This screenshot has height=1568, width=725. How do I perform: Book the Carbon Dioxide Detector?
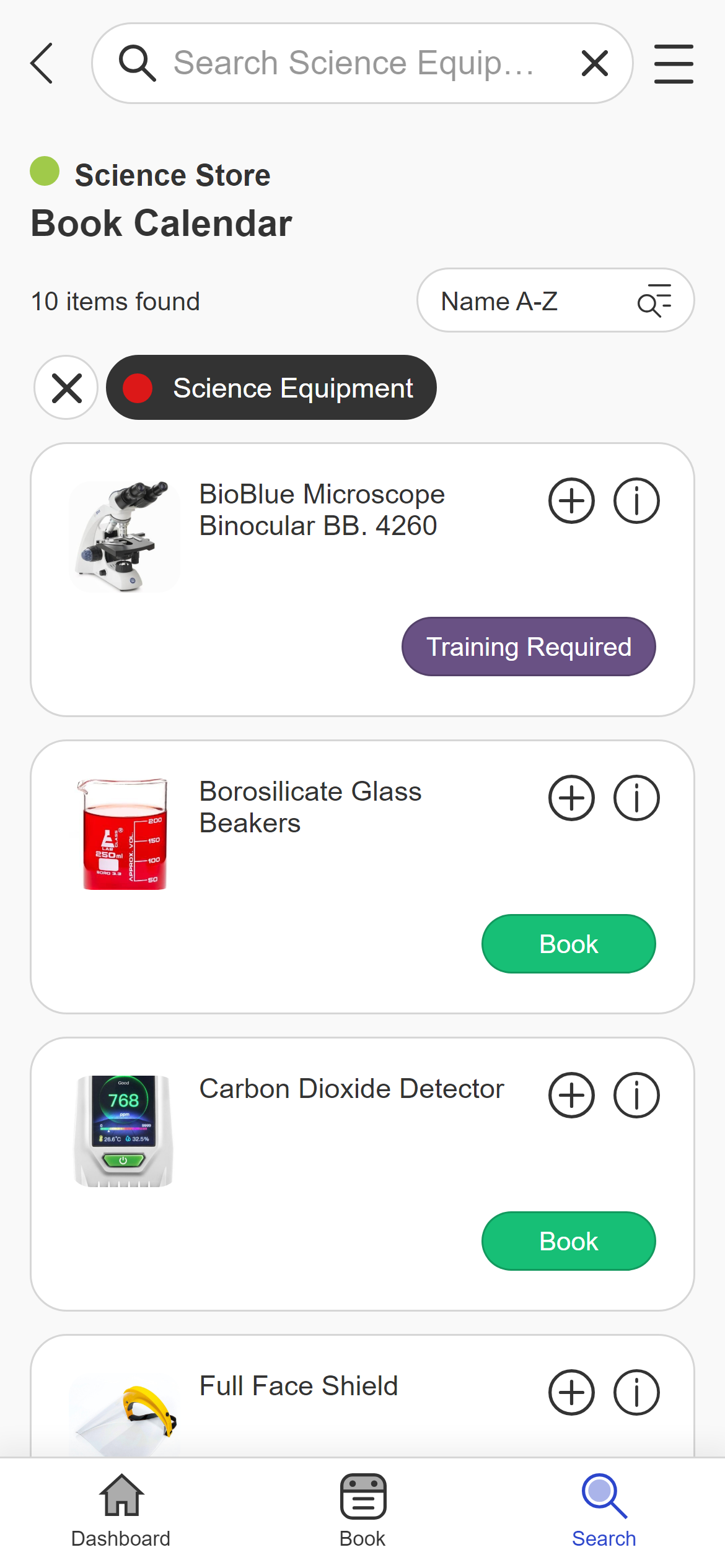pos(568,1240)
